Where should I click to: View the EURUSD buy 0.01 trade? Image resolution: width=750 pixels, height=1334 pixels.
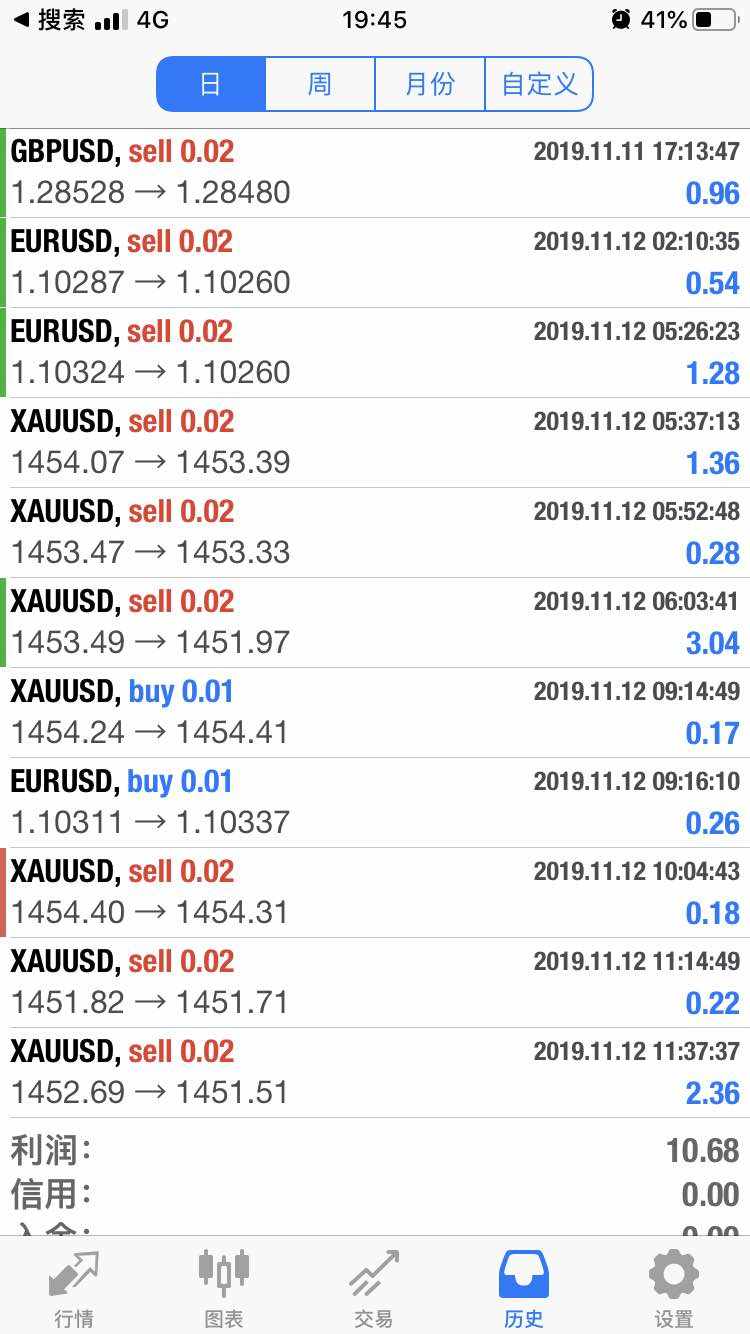[x=375, y=803]
